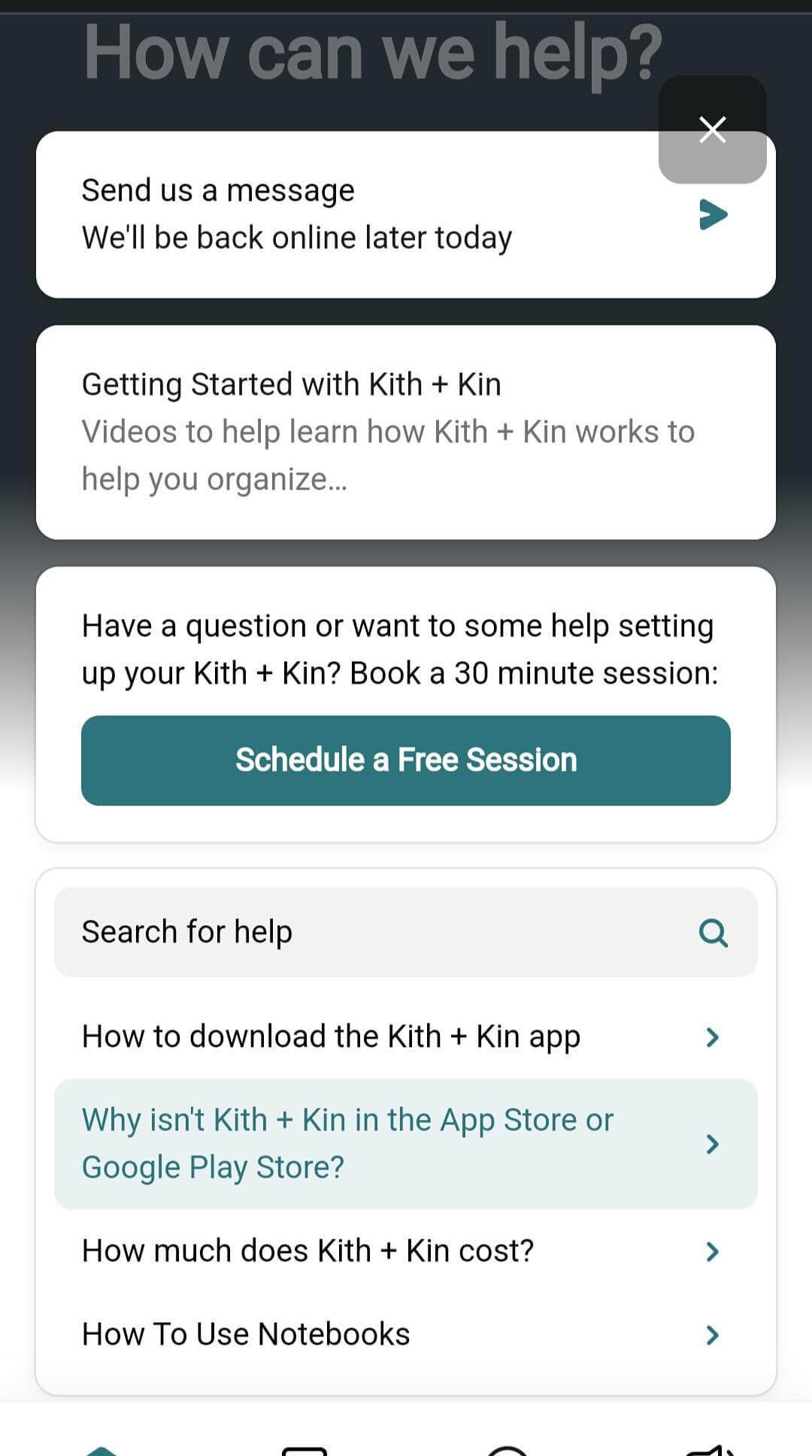Open the Send us a message card
The height and width of the screenshot is (1456, 812).
(406, 214)
